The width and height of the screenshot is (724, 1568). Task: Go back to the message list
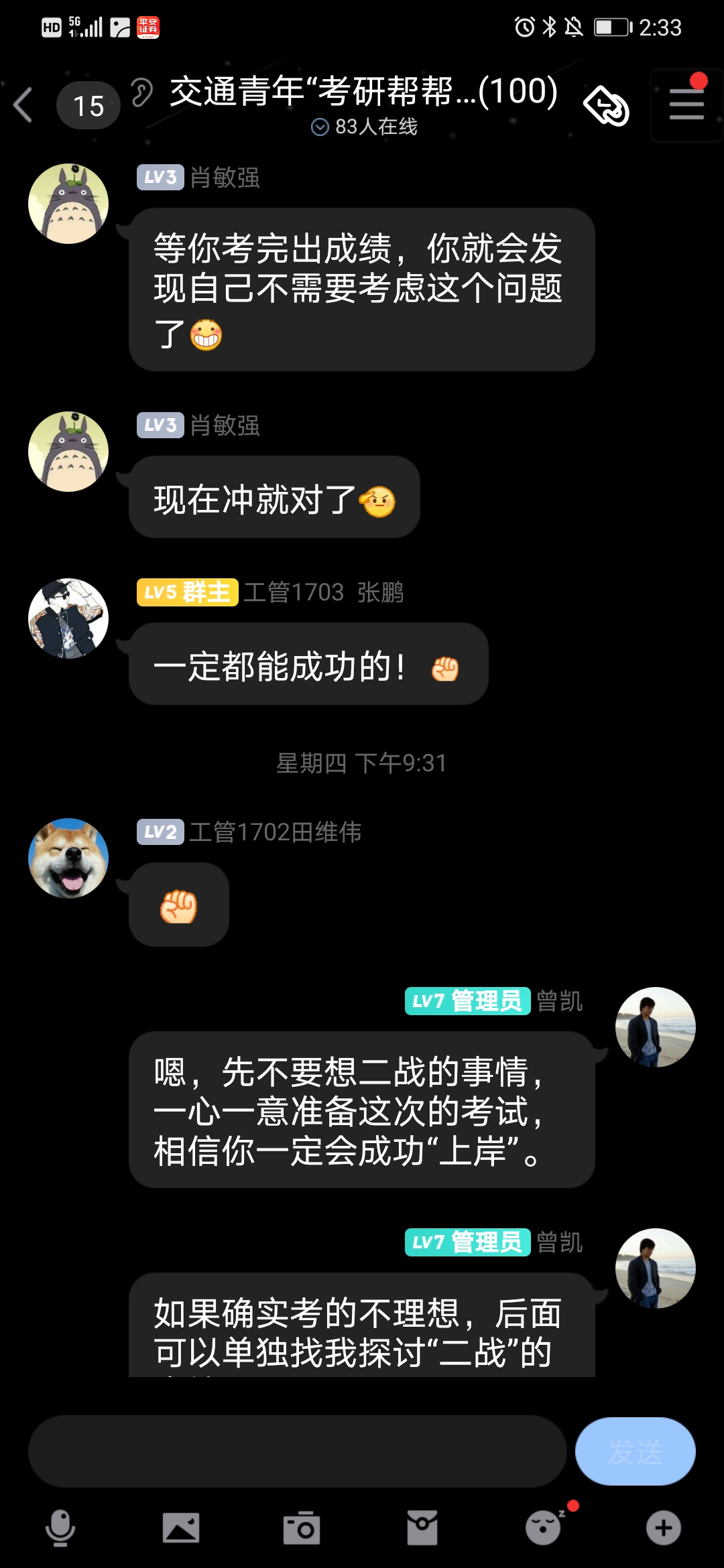[24, 105]
